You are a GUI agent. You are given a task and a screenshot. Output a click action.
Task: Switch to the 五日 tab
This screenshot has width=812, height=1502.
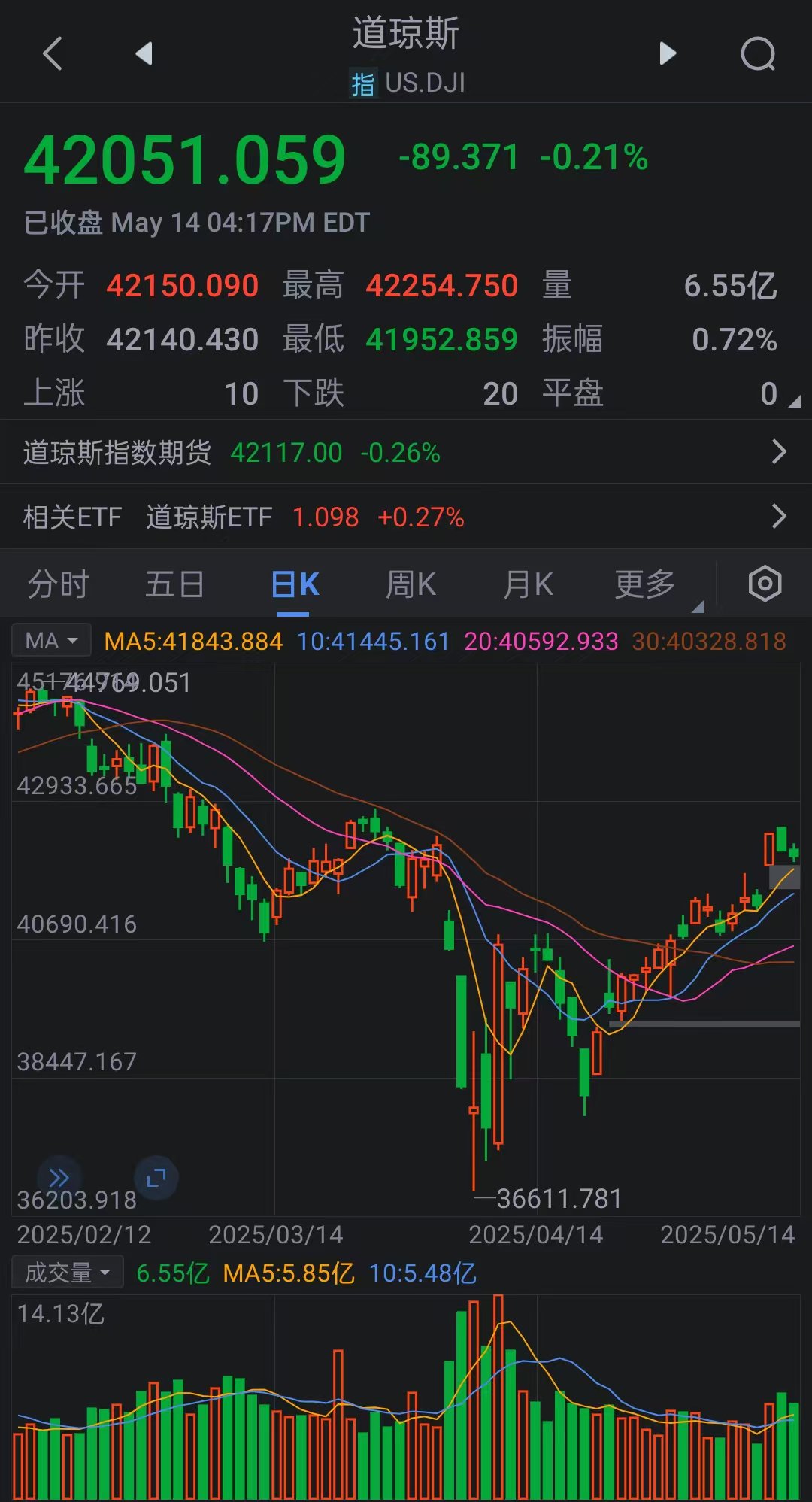(174, 584)
